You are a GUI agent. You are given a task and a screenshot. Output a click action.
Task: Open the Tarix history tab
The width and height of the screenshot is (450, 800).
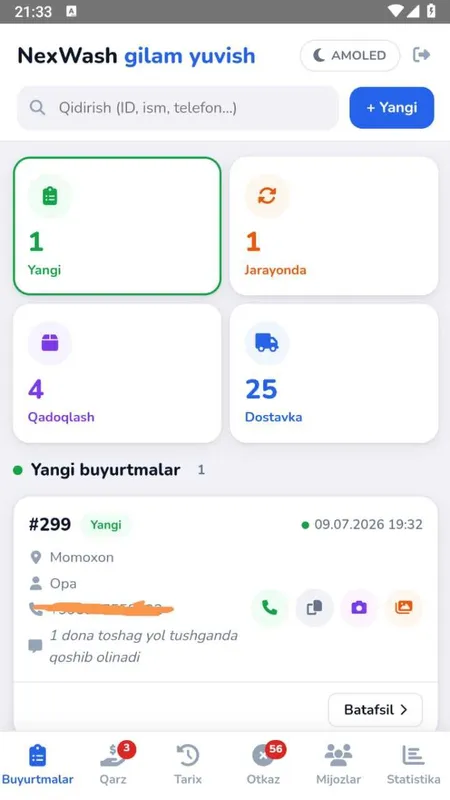click(188, 765)
